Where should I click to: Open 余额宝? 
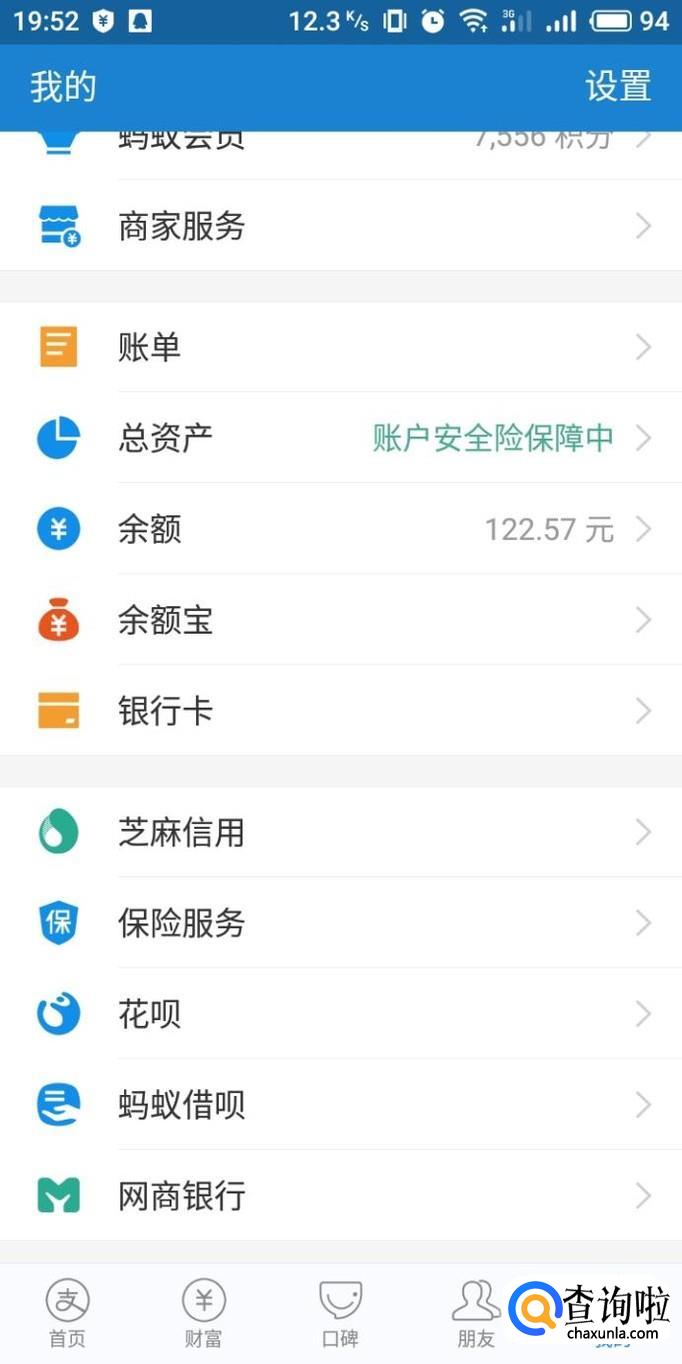point(340,620)
